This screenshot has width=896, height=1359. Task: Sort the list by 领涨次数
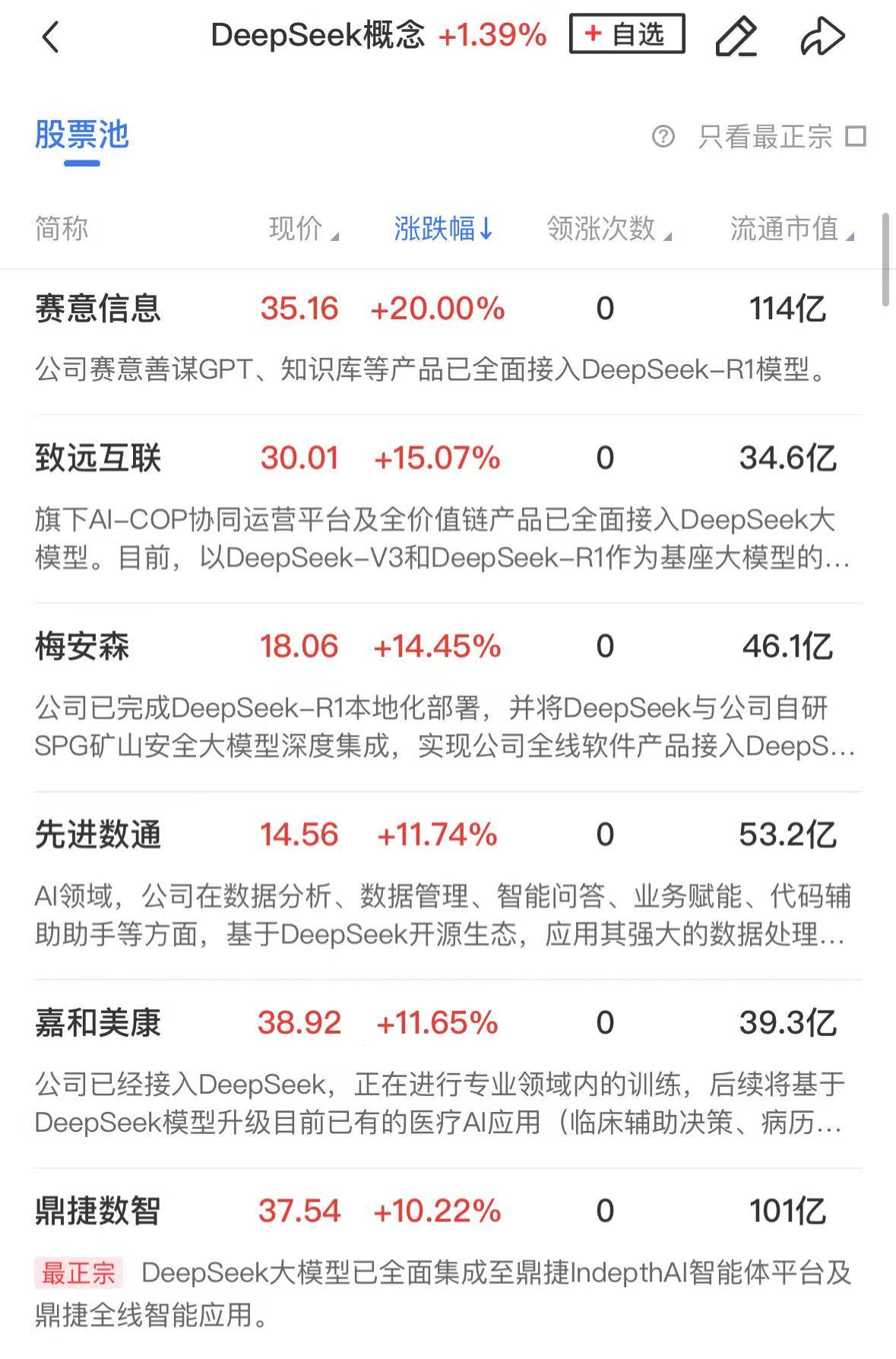click(608, 228)
